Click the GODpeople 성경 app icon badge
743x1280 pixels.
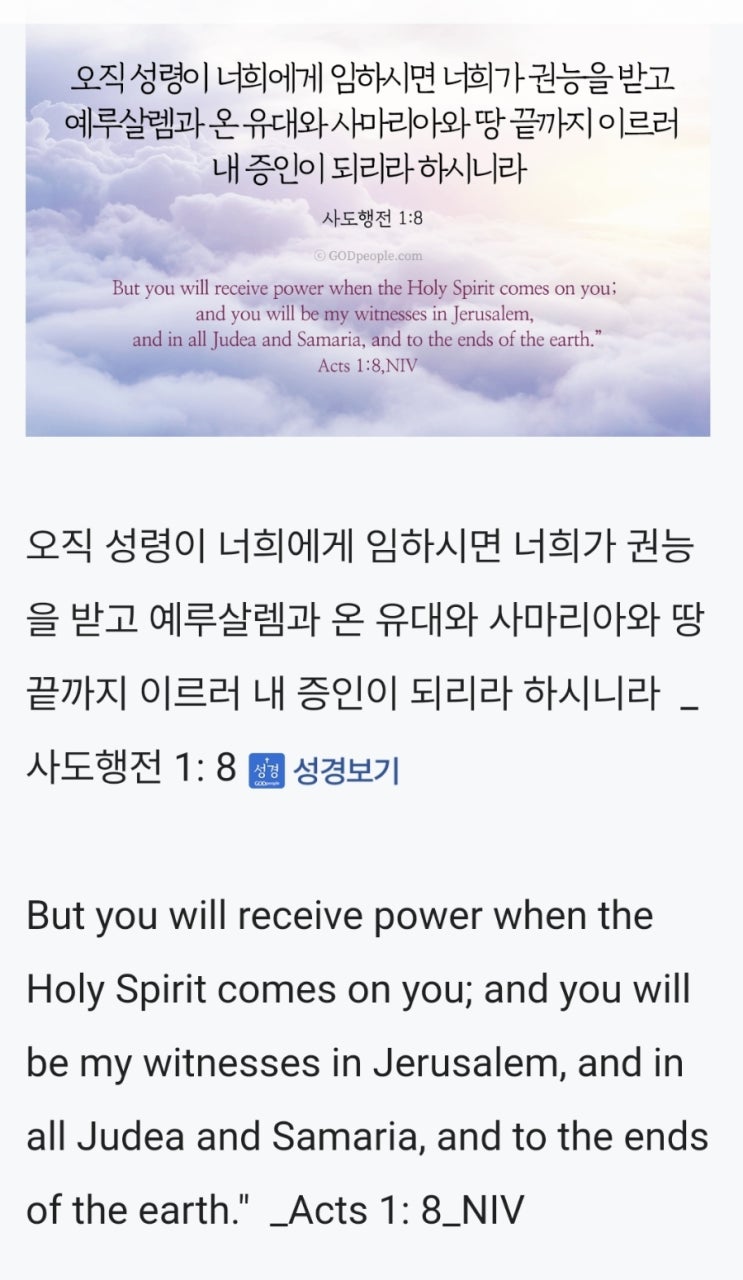(x=268, y=768)
